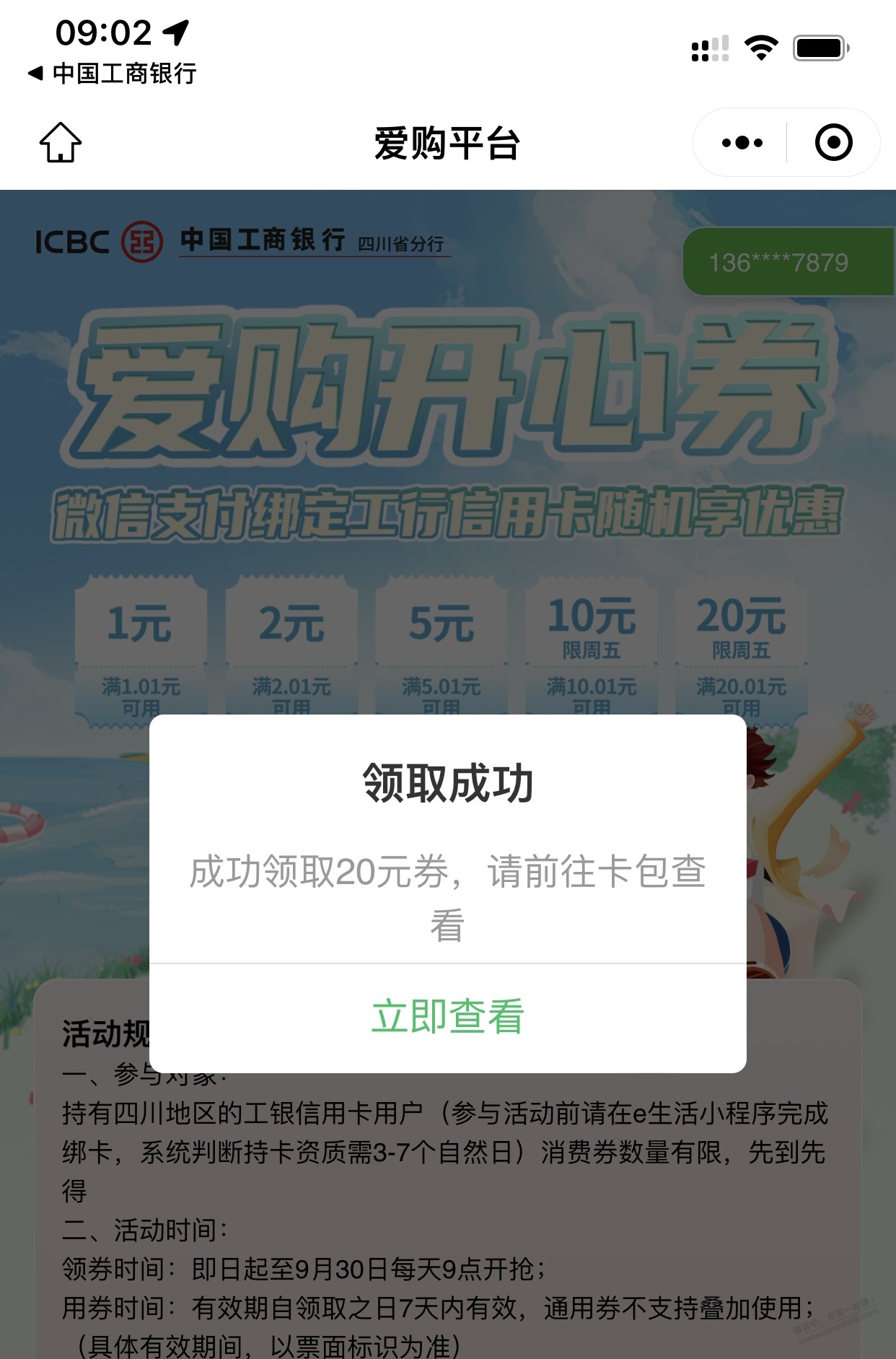Tap 立即查看 to view the coupon

tap(447, 1016)
